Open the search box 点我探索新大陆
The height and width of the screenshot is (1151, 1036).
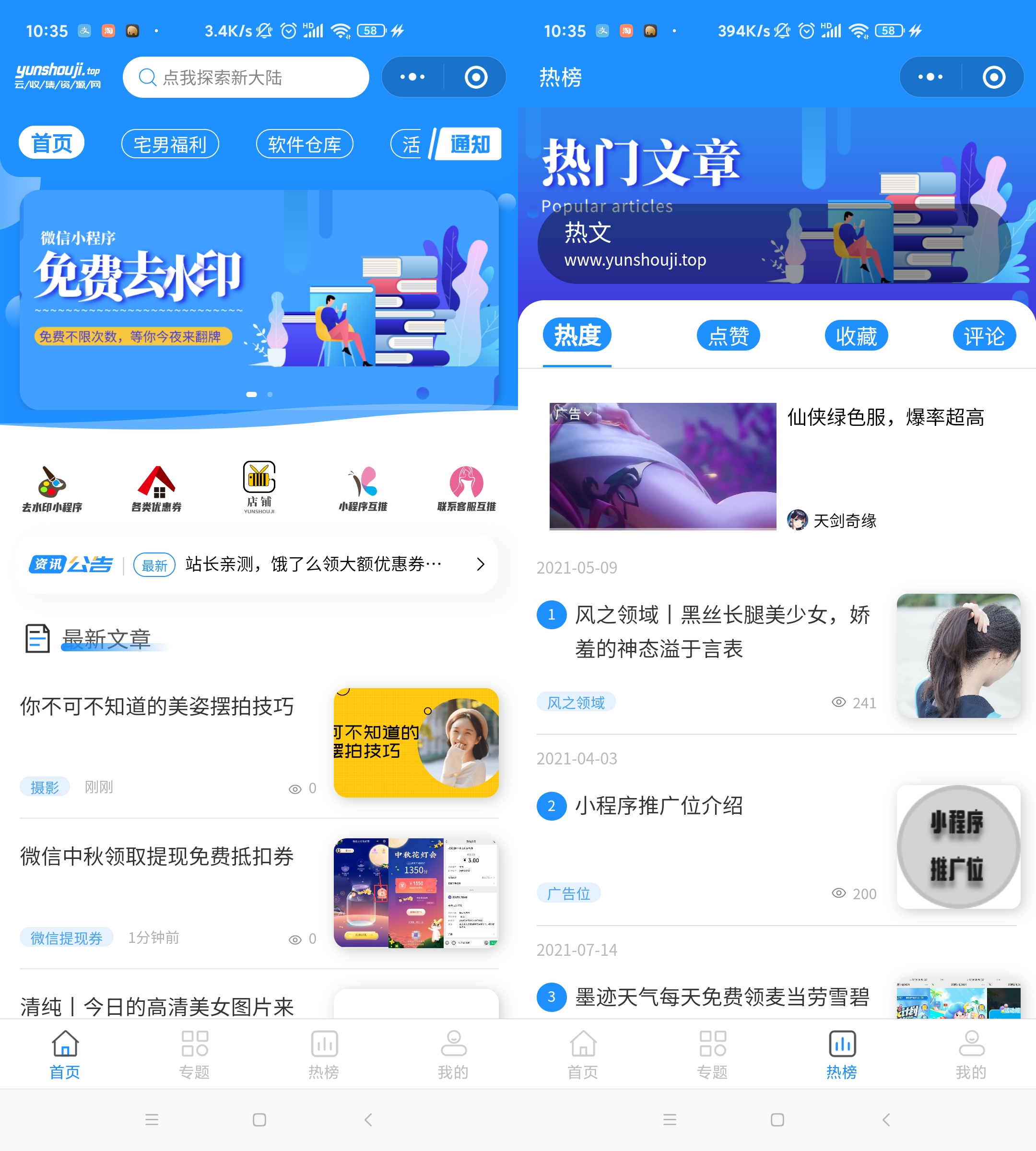(x=245, y=77)
